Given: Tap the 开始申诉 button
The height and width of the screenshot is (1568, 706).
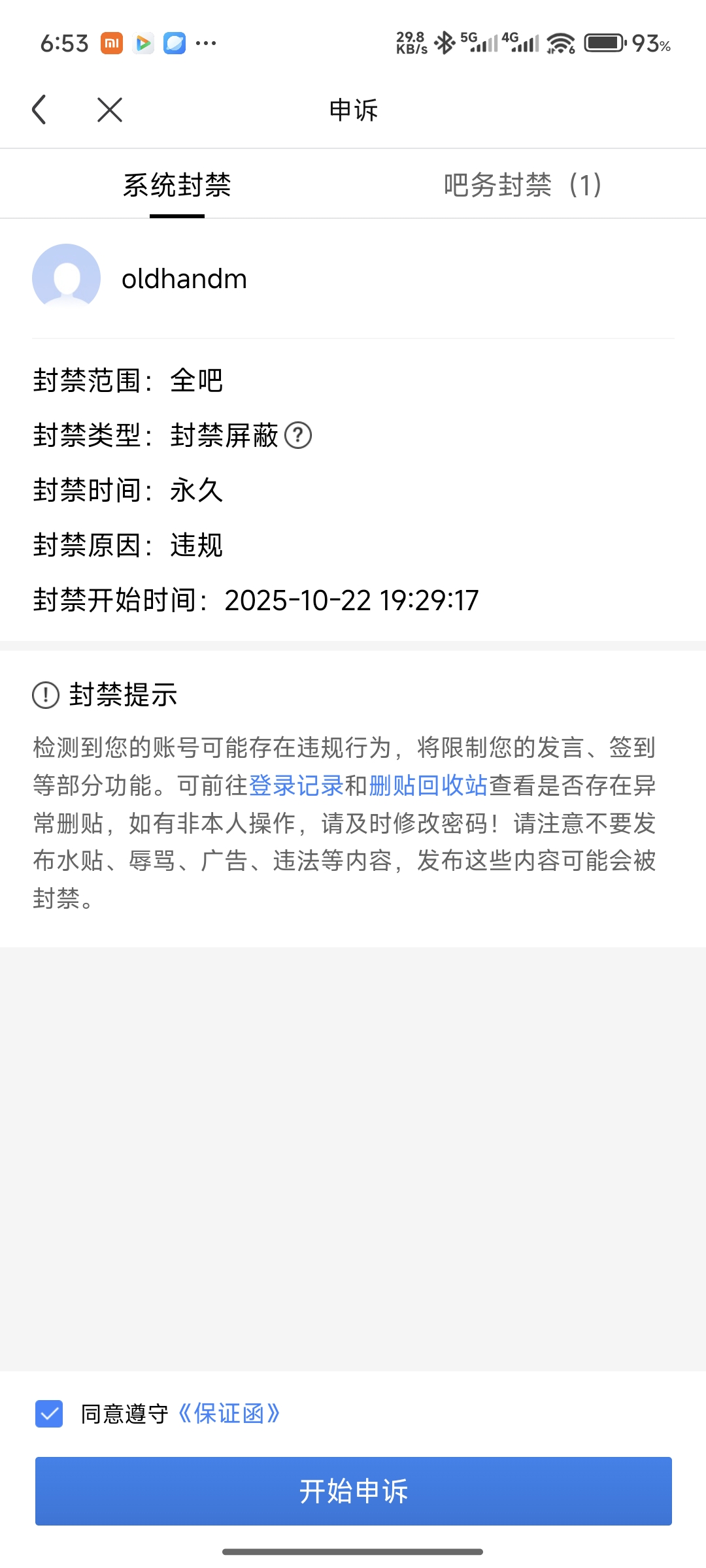Looking at the screenshot, I should [x=353, y=1491].
